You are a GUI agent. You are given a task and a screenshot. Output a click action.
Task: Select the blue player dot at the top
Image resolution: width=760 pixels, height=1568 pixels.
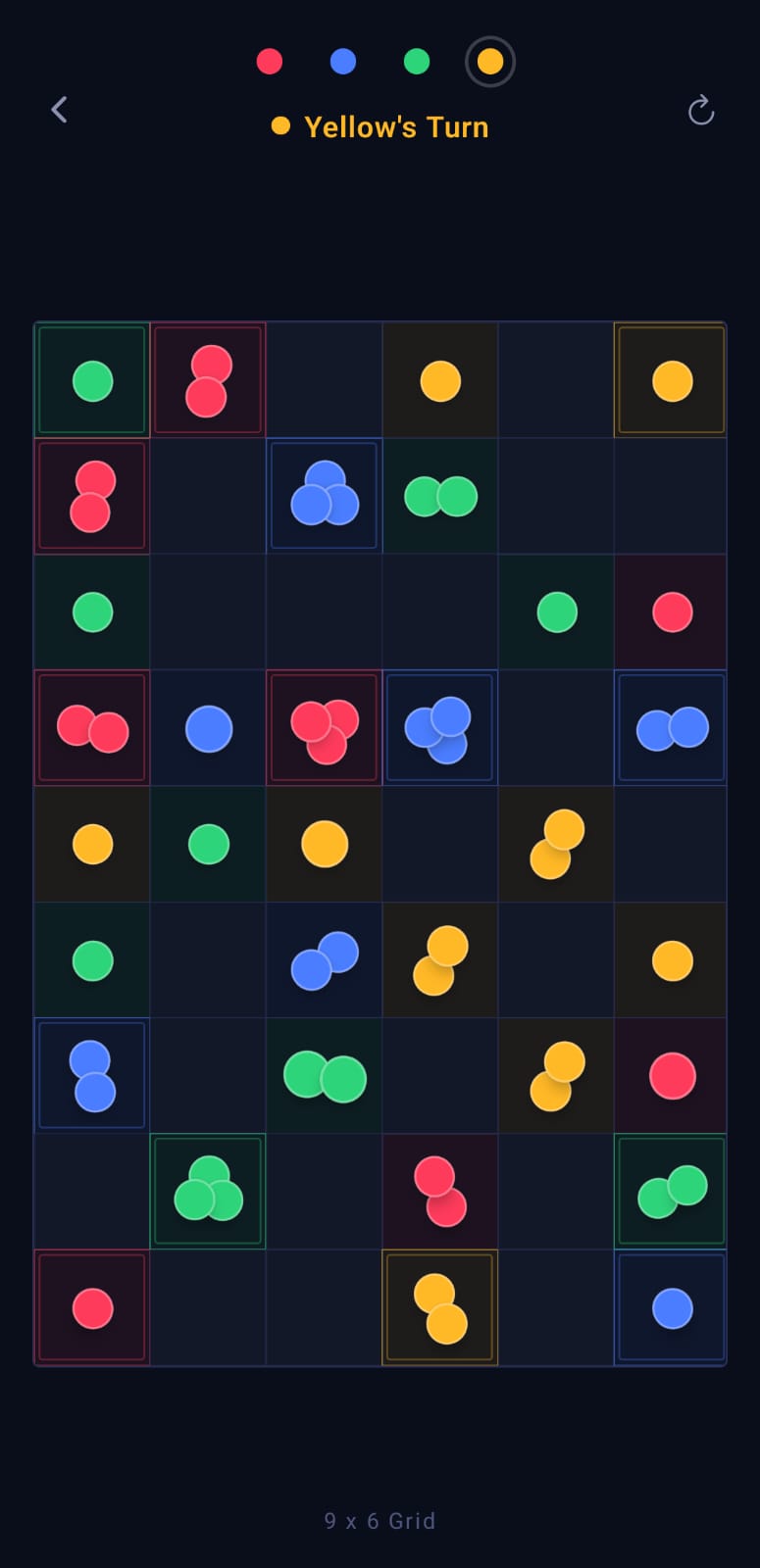pyautogui.click(x=343, y=61)
